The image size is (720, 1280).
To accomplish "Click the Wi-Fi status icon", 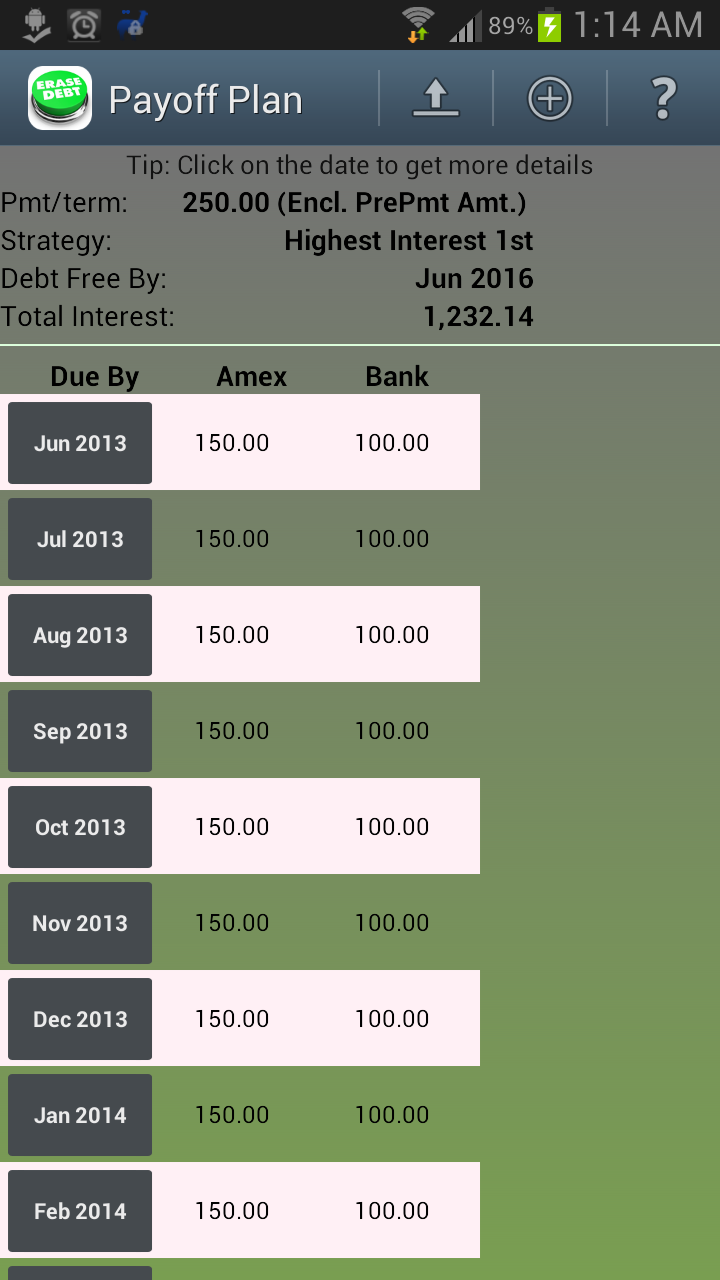I will pos(415,24).
